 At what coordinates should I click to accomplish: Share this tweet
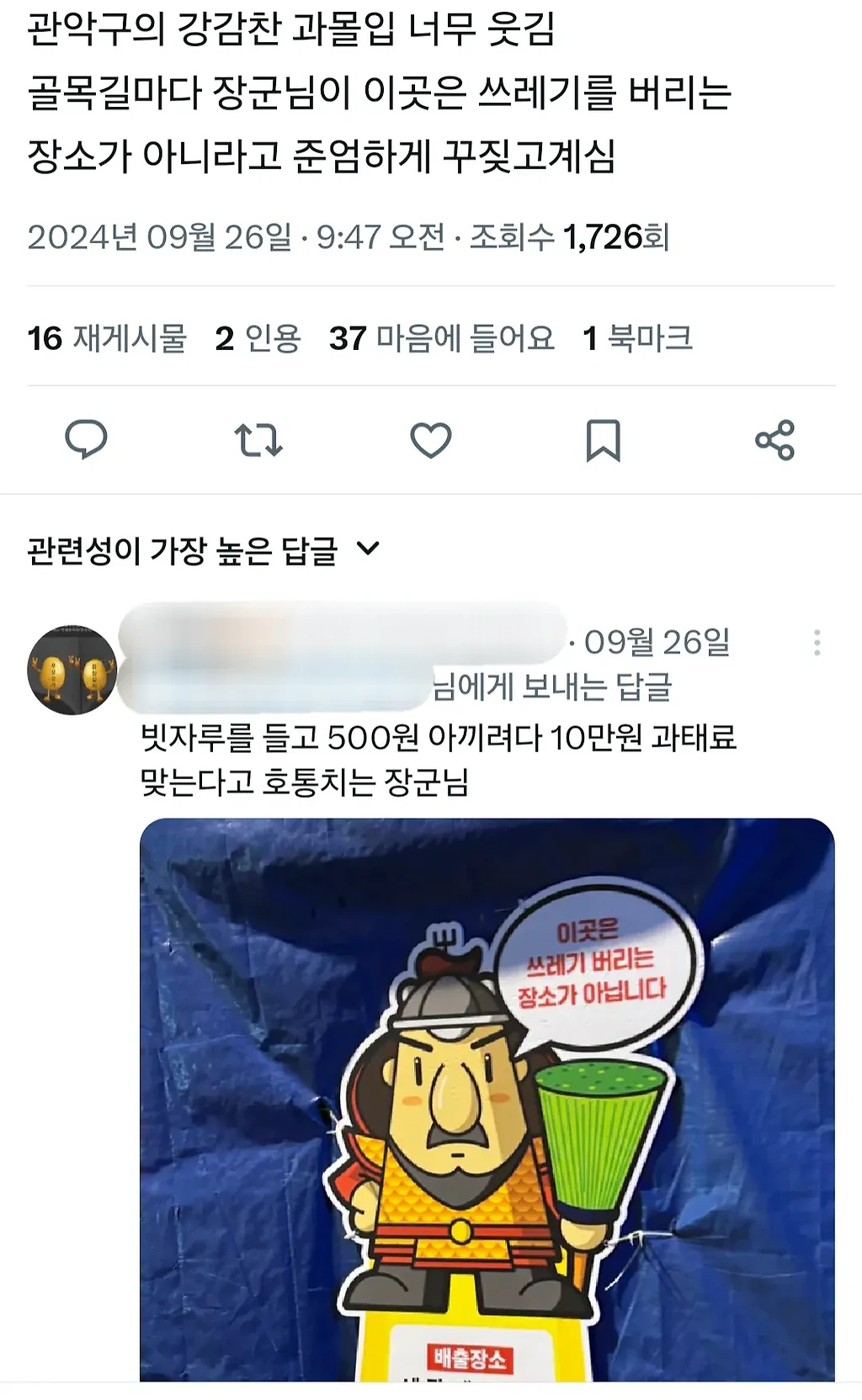tap(774, 440)
